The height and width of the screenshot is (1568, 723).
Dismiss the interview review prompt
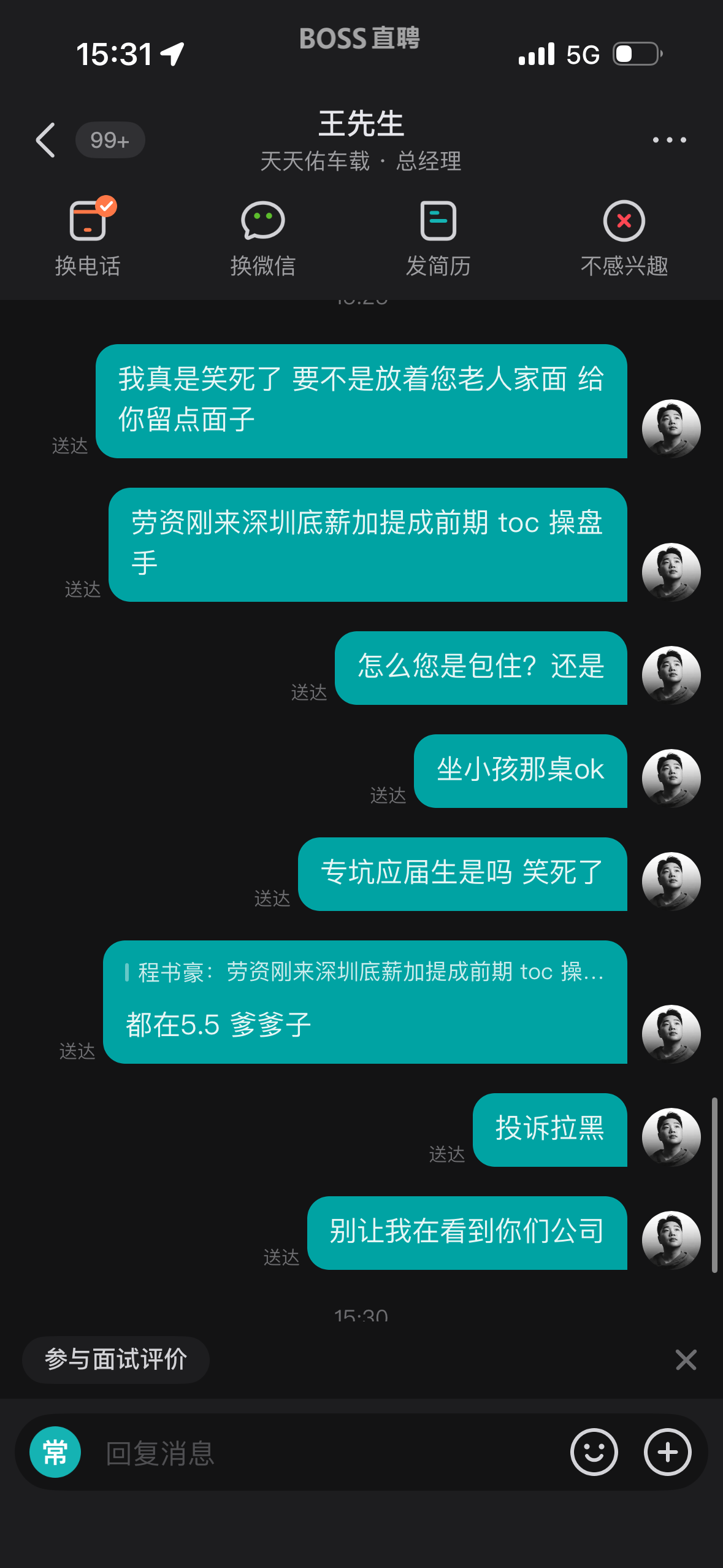tap(686, 1359)
